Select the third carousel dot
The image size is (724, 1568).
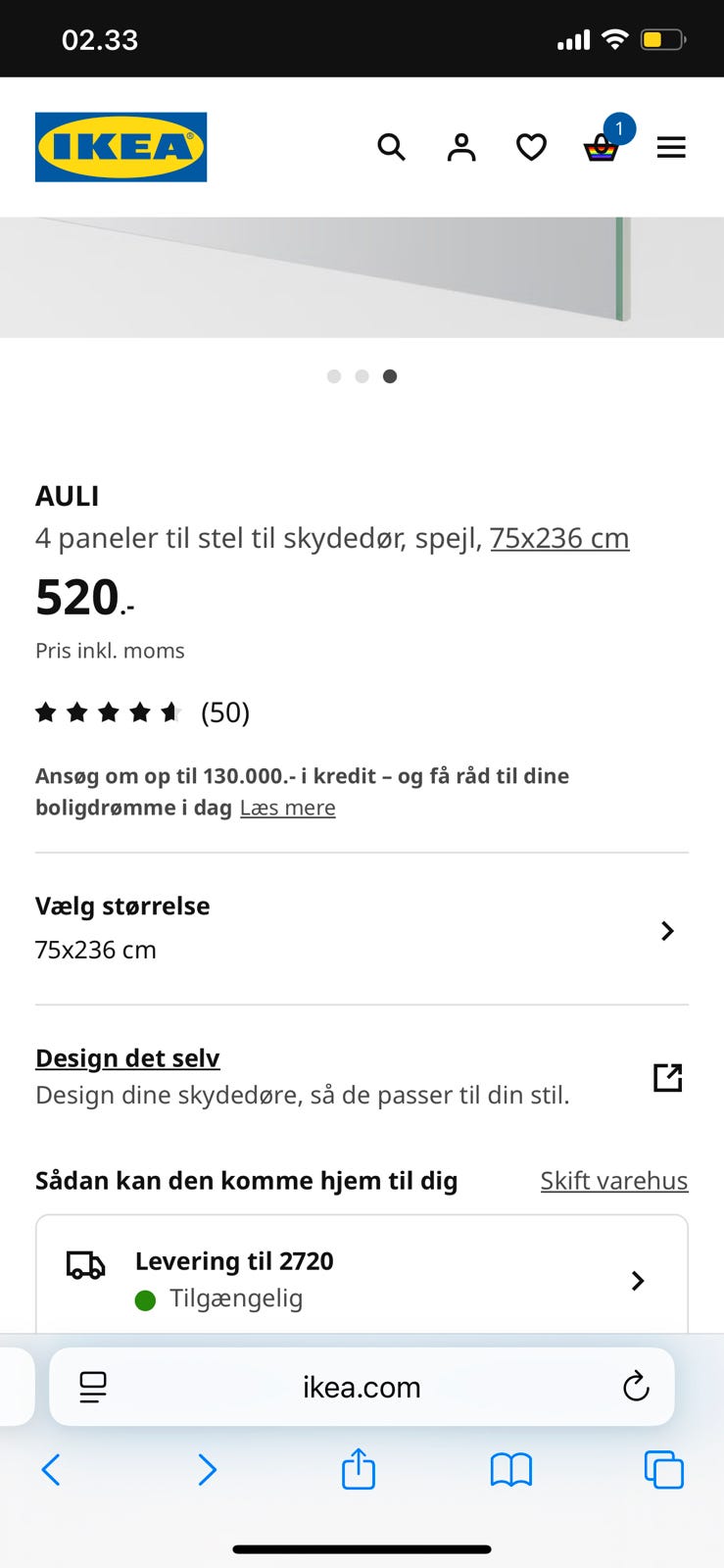[389, 375]
